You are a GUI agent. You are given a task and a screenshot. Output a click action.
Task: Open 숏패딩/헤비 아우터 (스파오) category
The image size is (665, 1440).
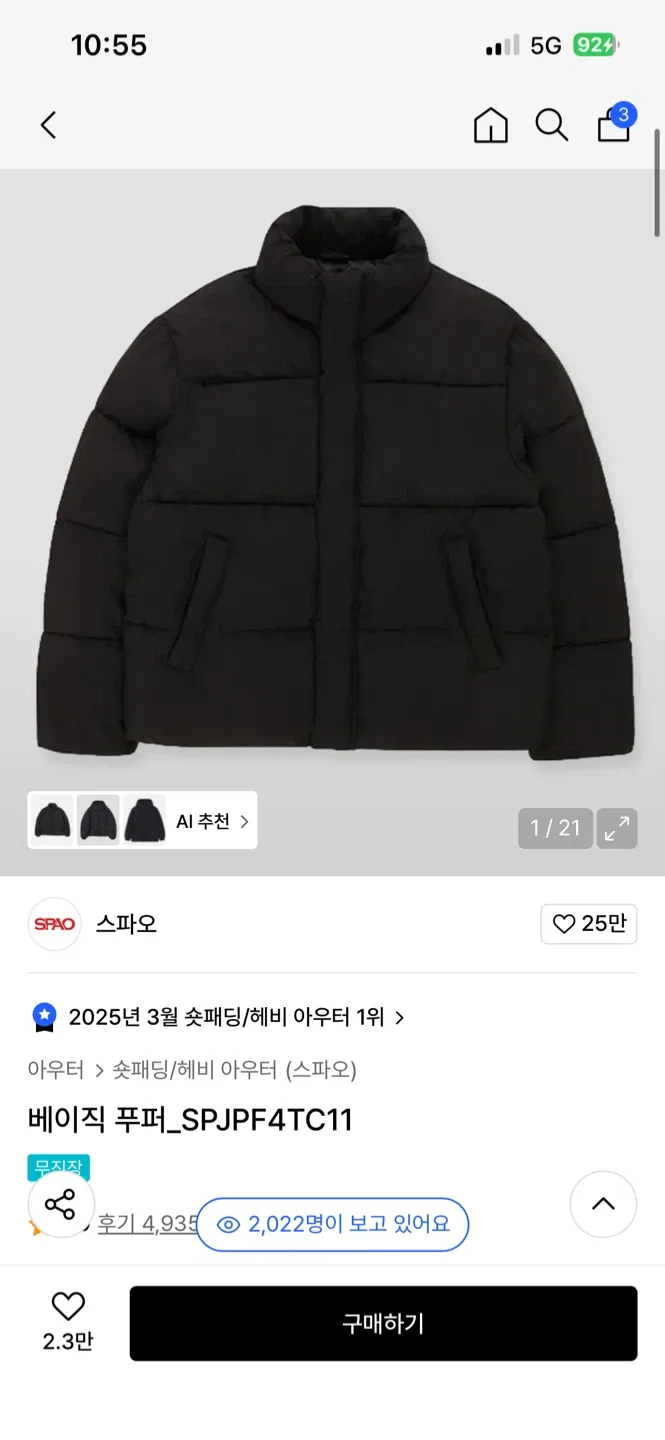234,1070
